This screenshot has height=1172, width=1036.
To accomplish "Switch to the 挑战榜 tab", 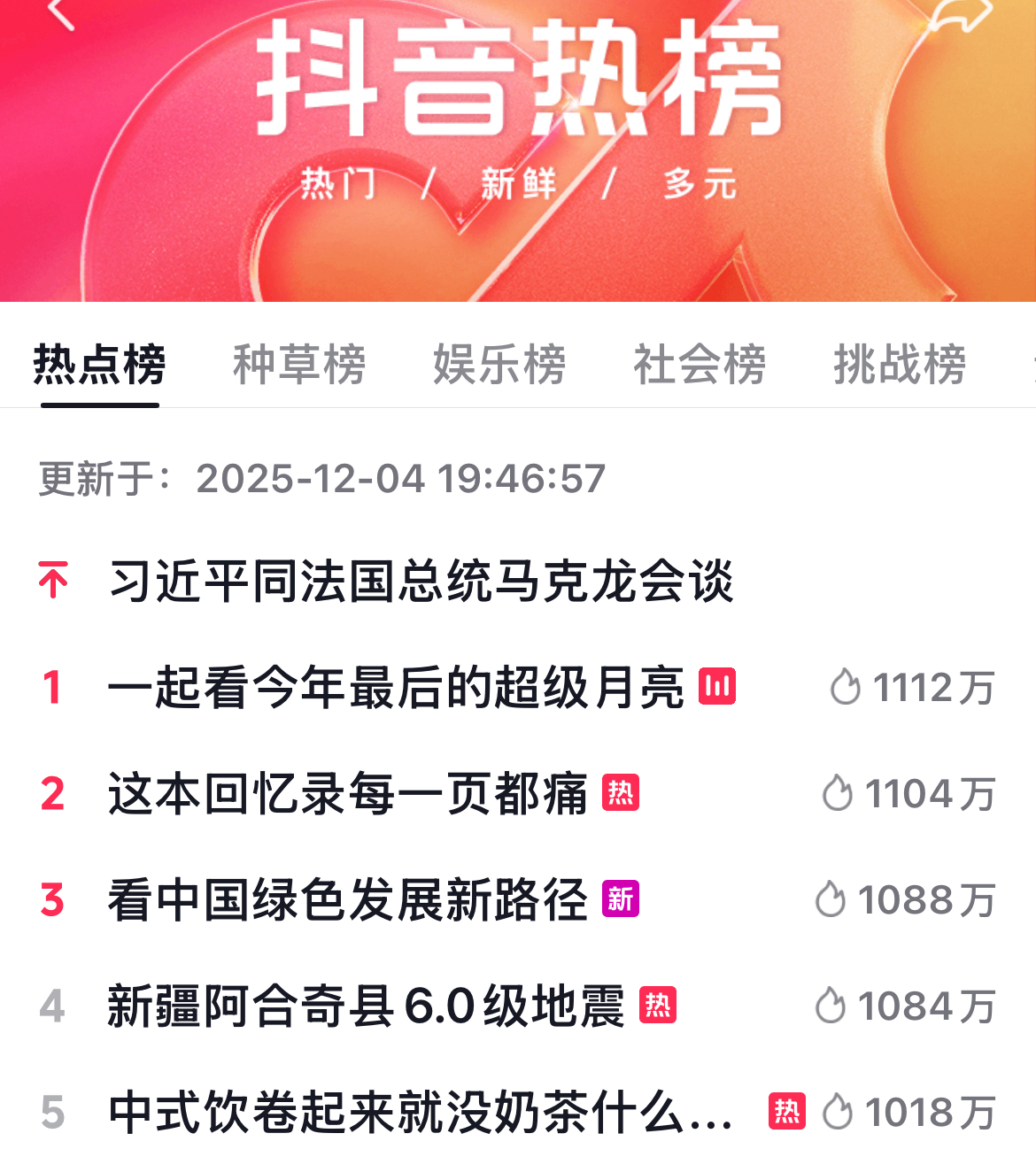I will 900,365.
